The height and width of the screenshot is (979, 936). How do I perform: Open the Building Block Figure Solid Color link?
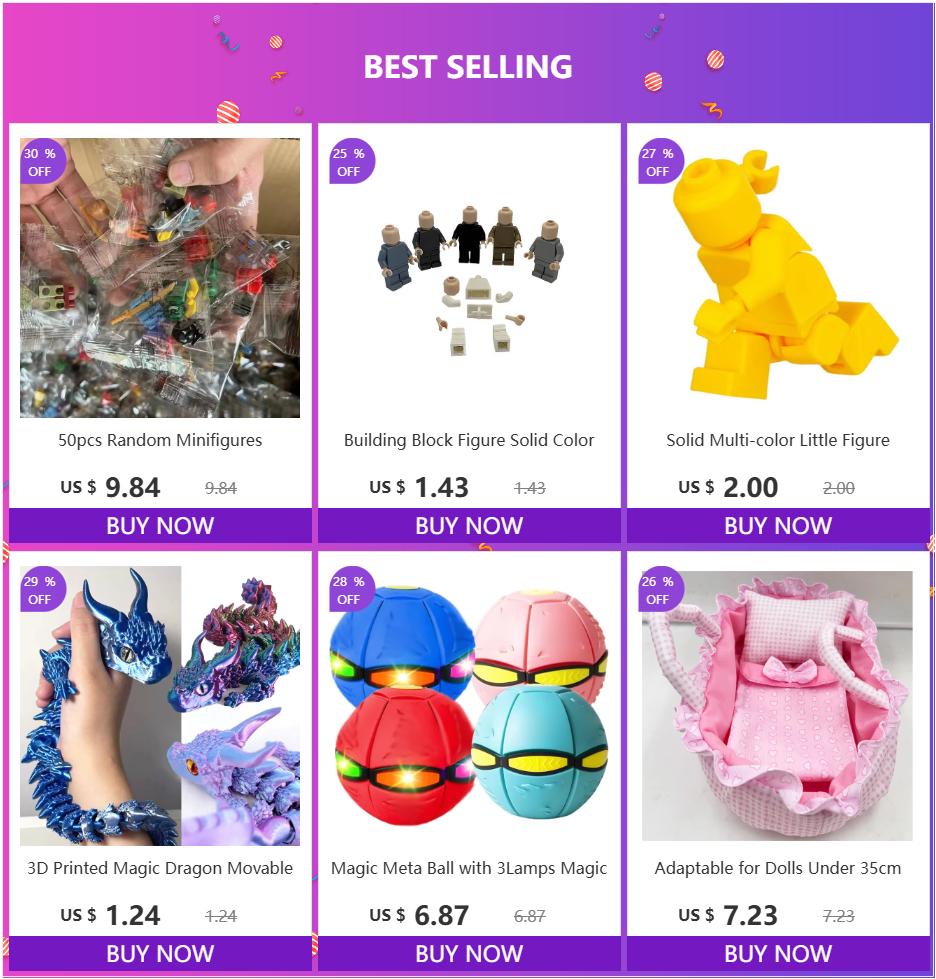(468, 440)
